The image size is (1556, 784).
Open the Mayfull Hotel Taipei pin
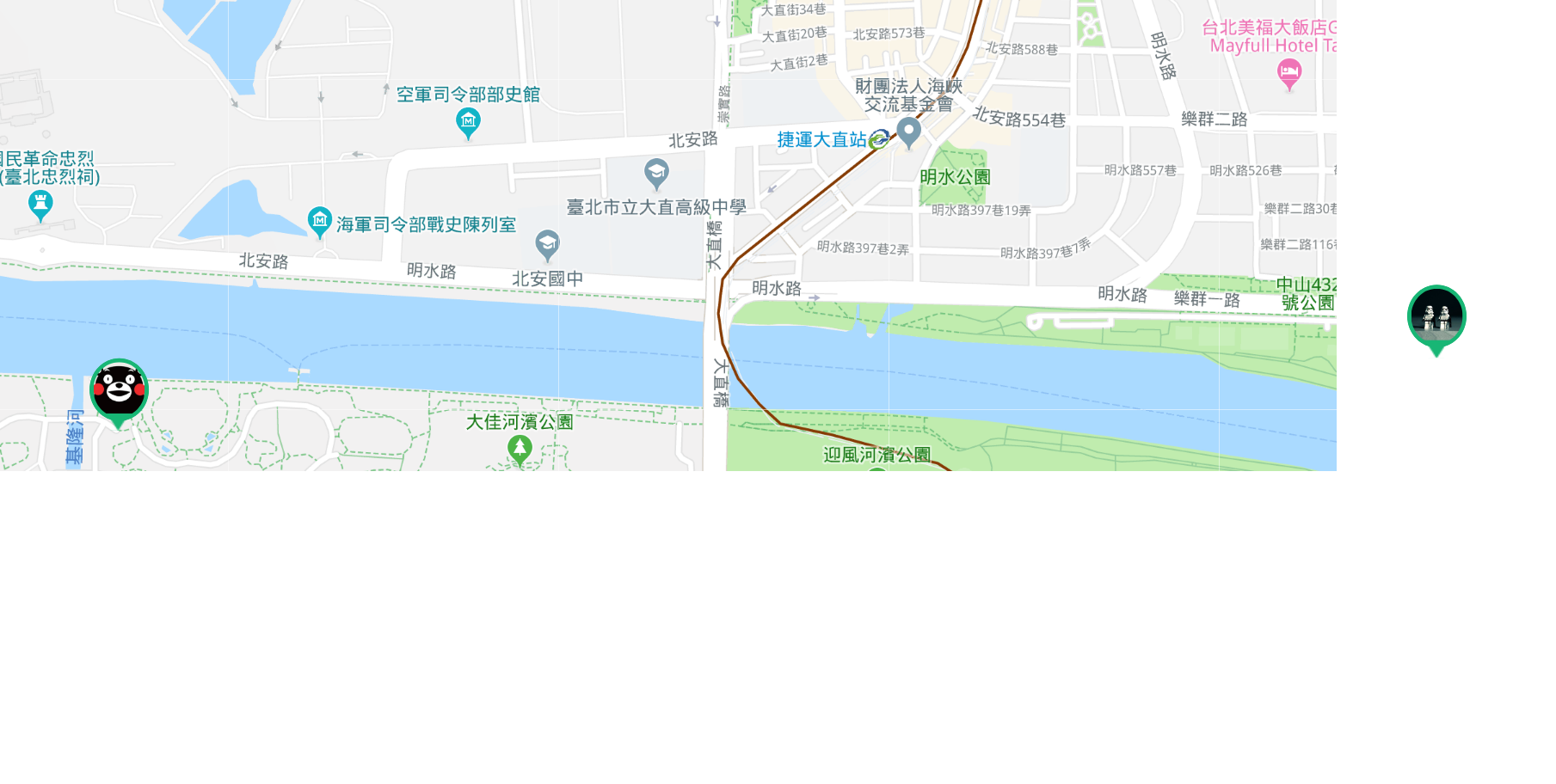[1288, 74]
